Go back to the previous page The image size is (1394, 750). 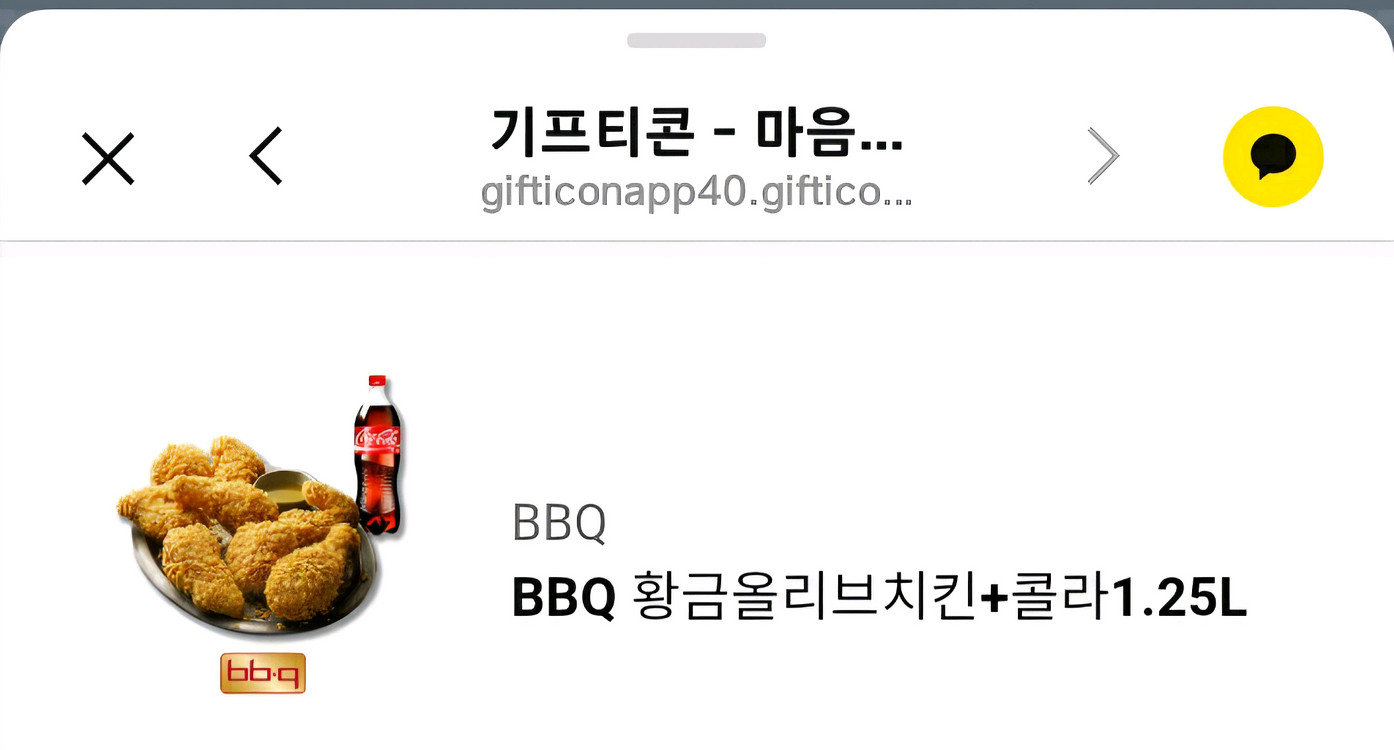click(x=266, y=157)
